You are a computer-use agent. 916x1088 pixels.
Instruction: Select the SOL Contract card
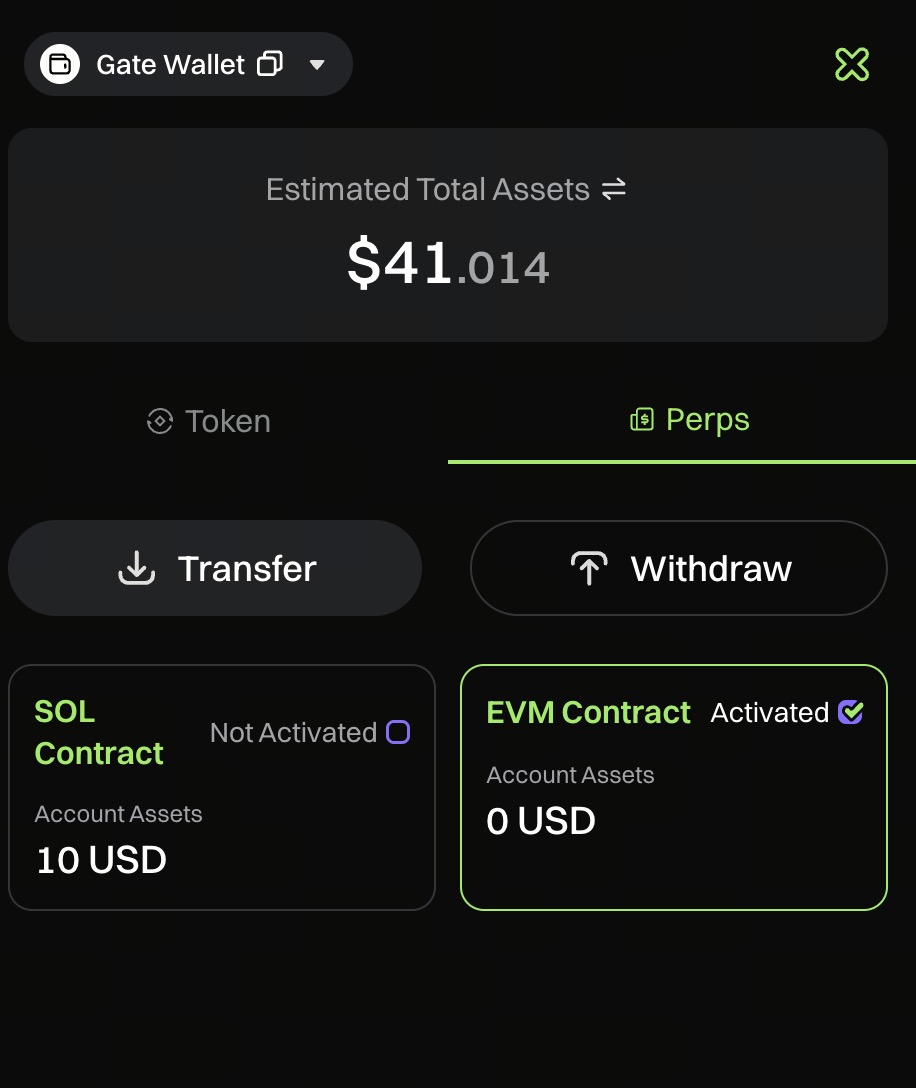click(x=222, y=787)
